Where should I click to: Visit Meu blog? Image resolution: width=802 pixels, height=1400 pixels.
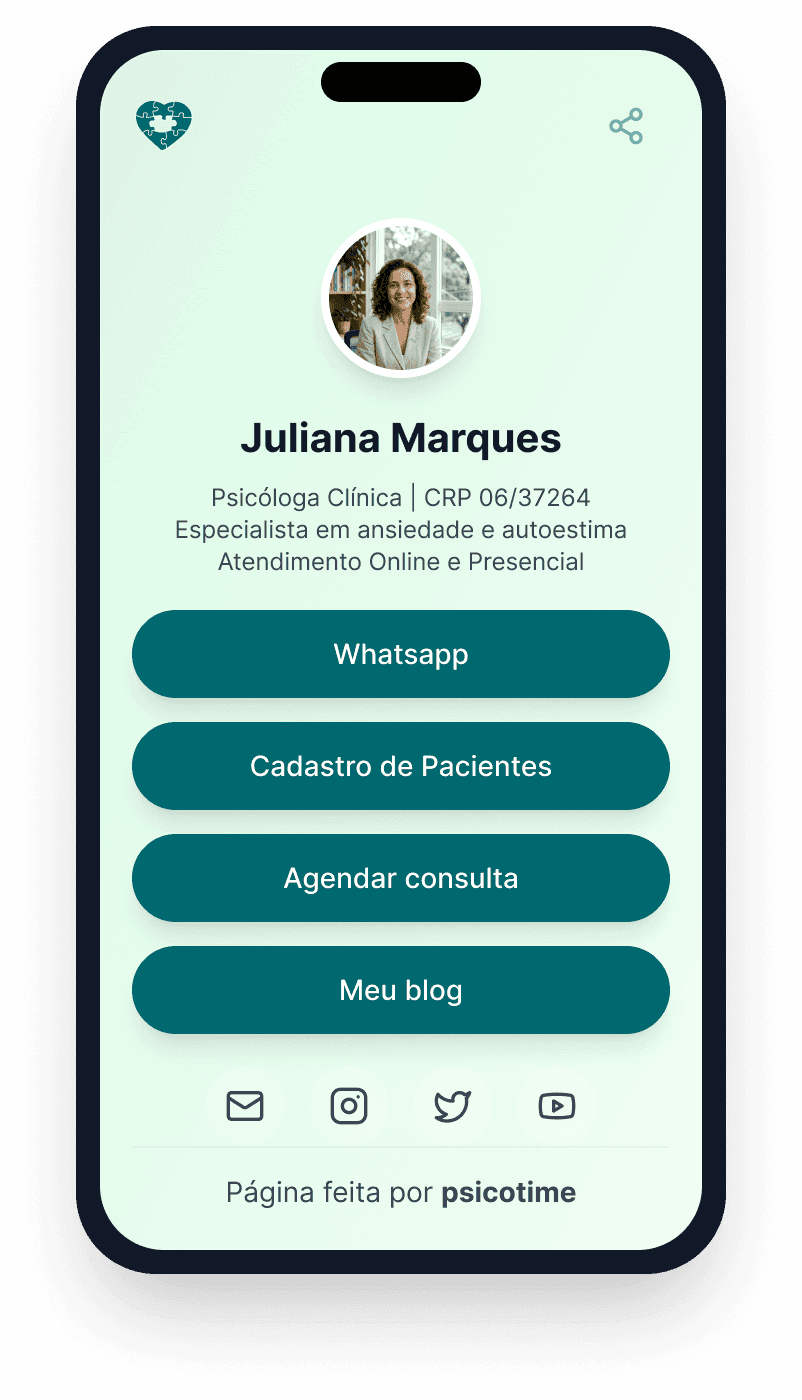401,990
